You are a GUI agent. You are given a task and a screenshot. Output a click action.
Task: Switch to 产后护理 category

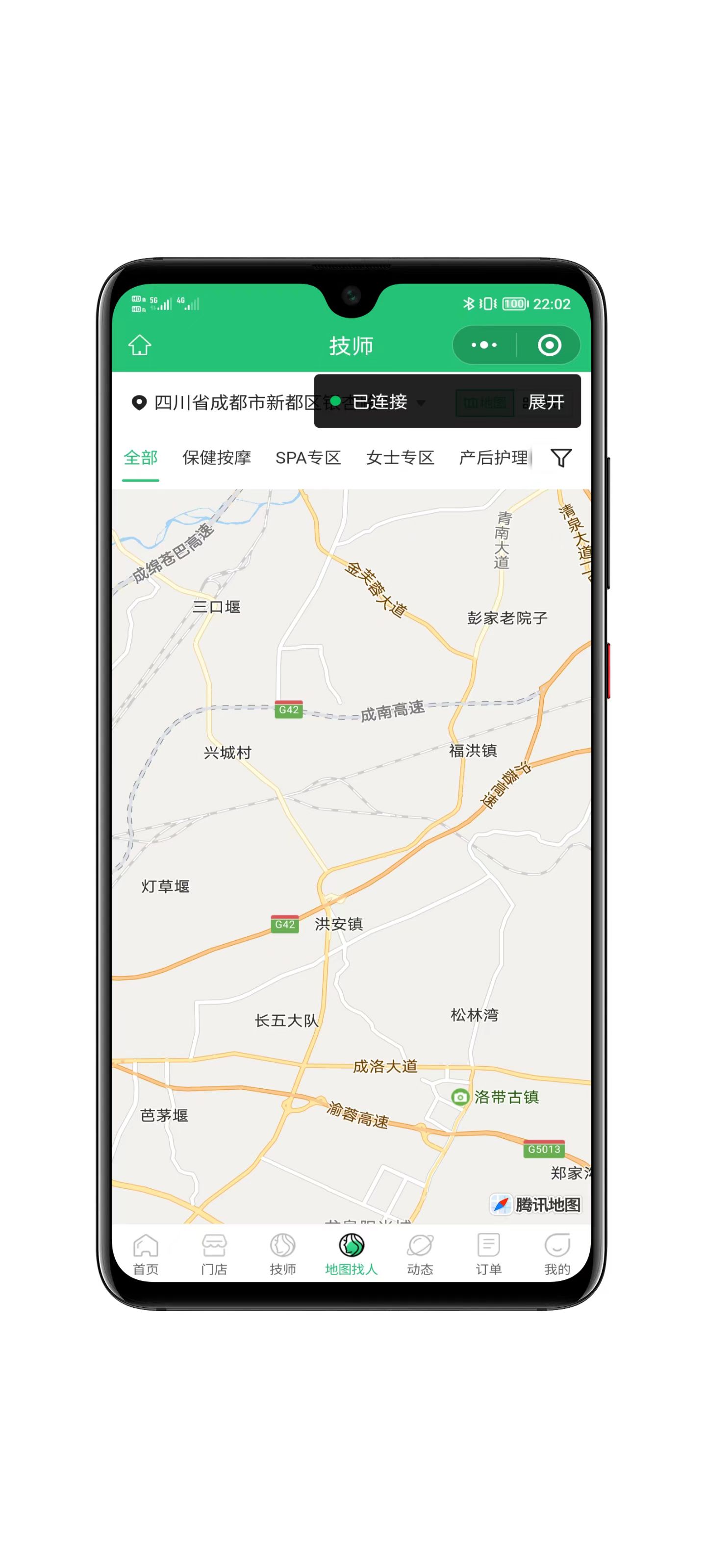coord(492,458)
